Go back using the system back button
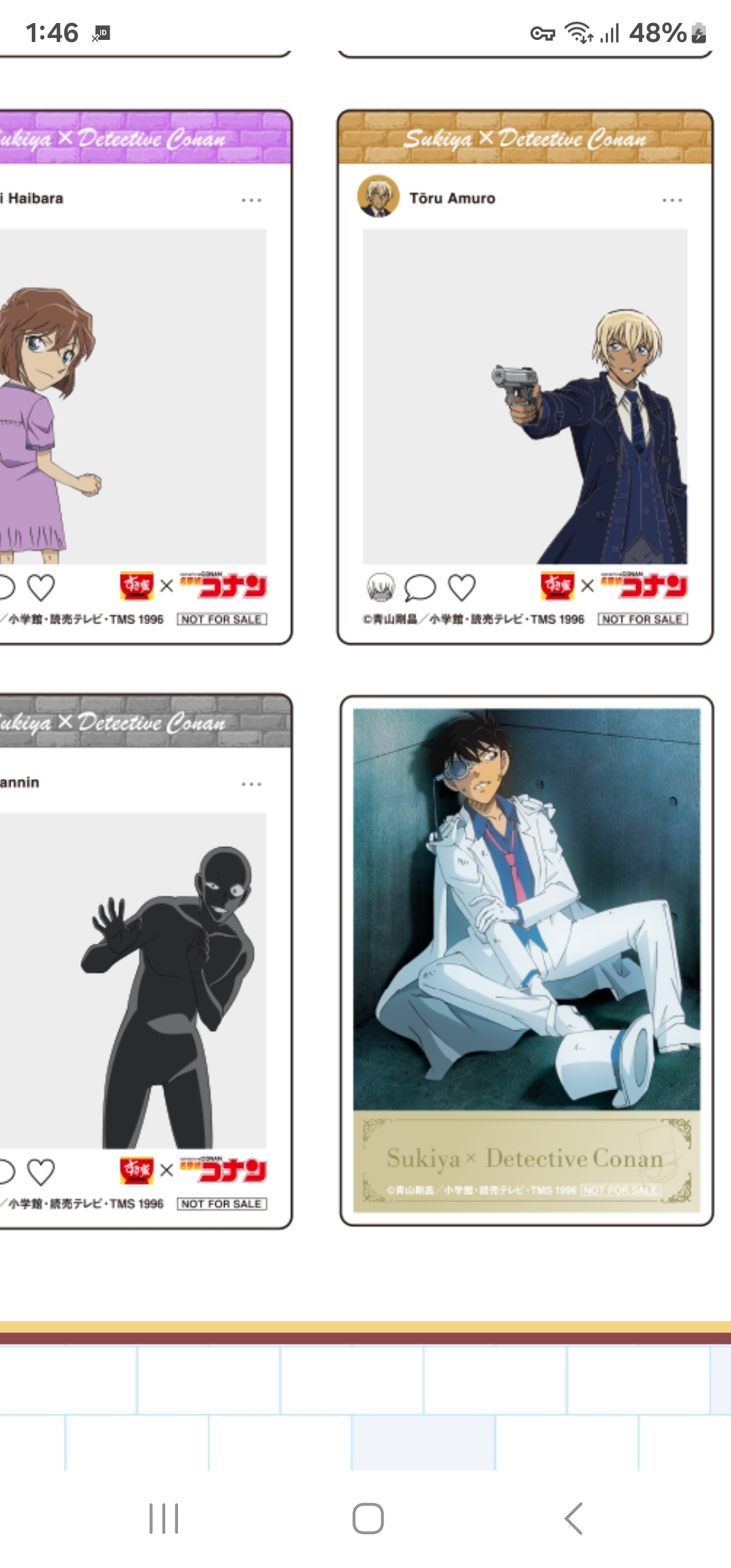The width and height of the screenshot is (731, 1568). [573, 1518]
